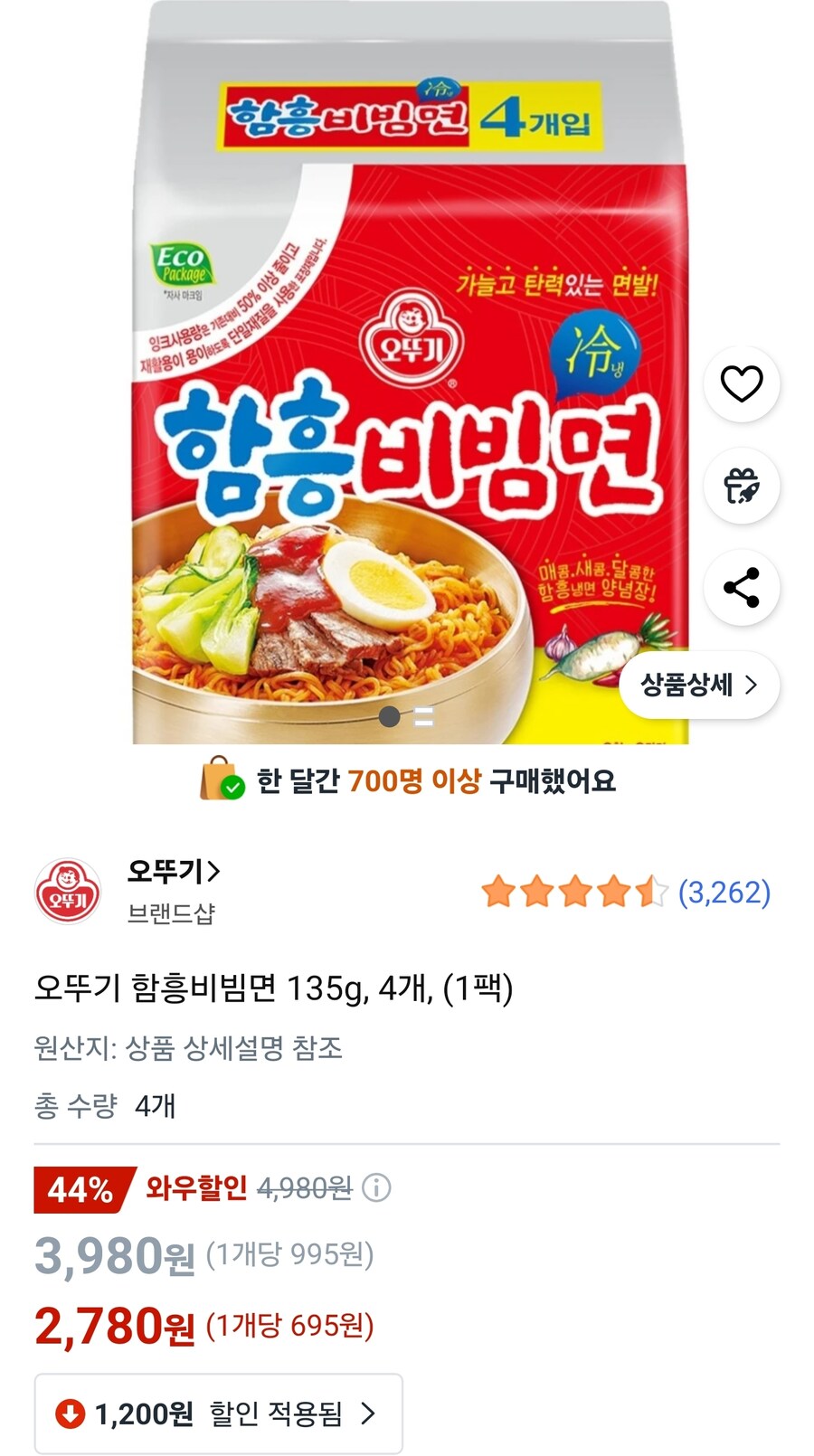814x1456 pixels.
Task: Open the gift-sending icon
Action: (743, 486)
